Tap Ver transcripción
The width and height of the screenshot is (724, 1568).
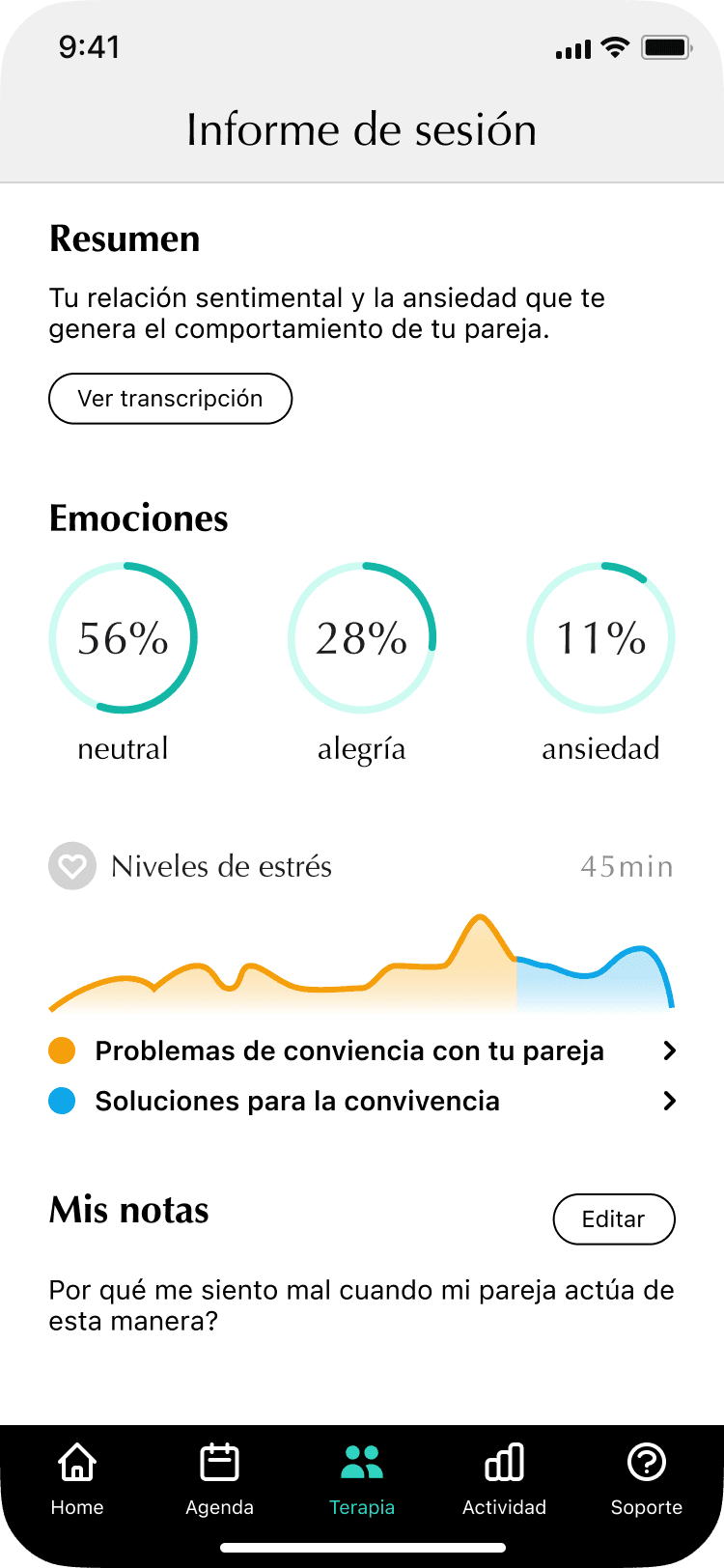(170, 398)
